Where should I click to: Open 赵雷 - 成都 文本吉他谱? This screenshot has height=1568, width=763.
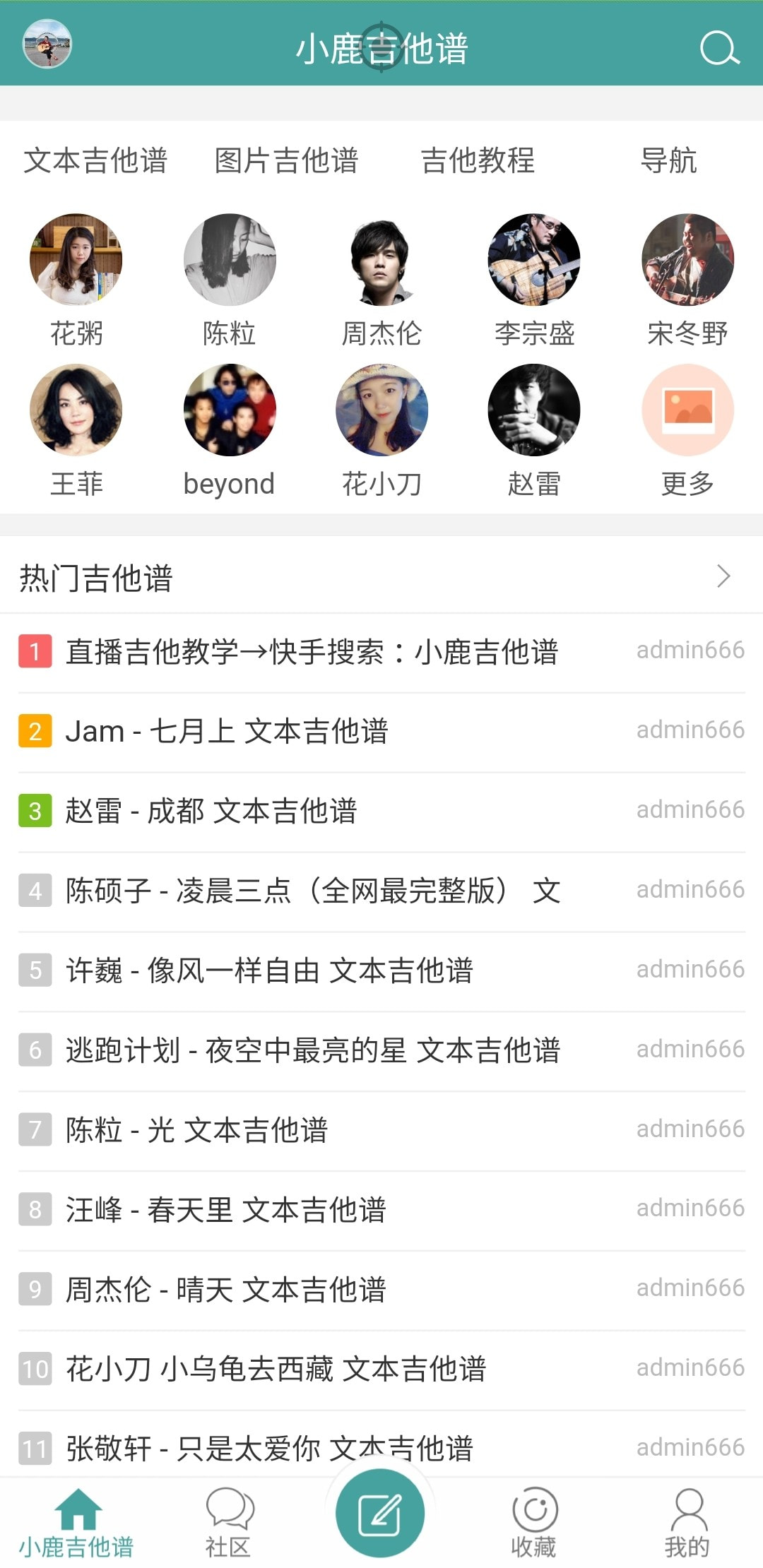[211, 811]
